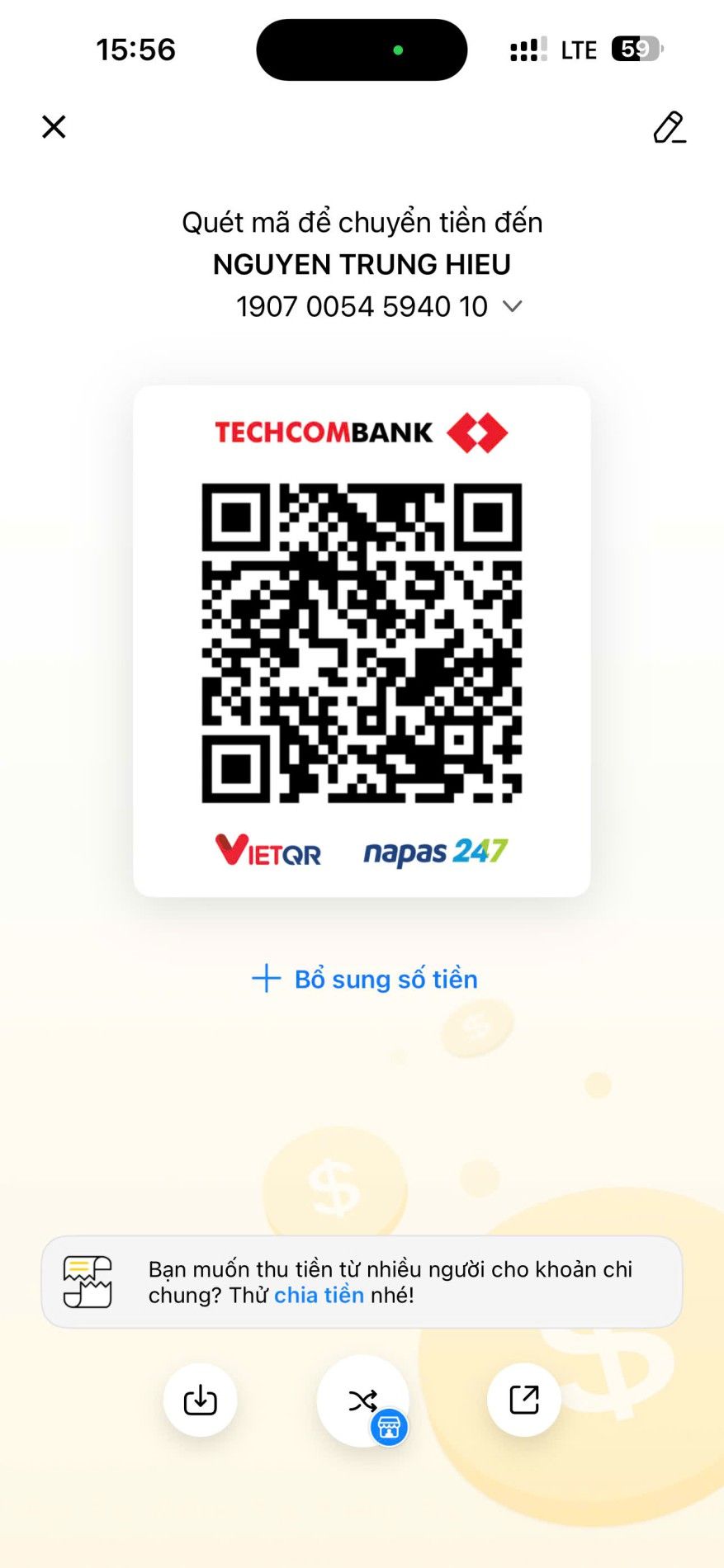Close the QR code screen

pyautogui.click(x=54, y=127)
